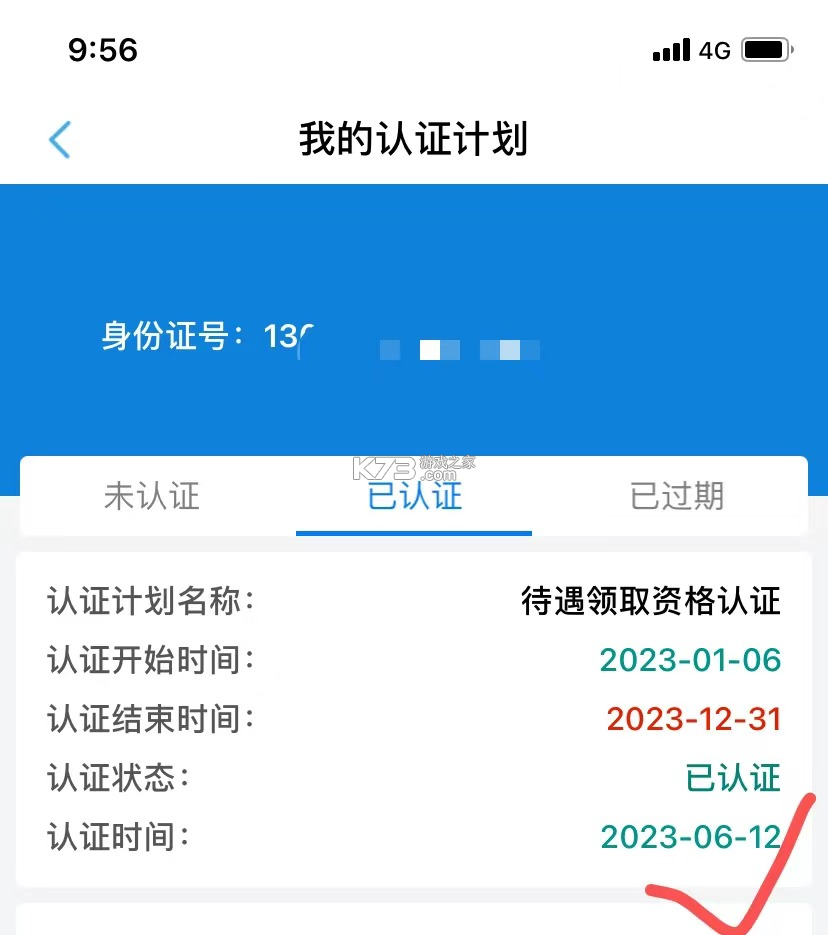The width and height of the screenshot is (829, 936).
Task: Tap the 已认证 status text
Action: [733, 779]
